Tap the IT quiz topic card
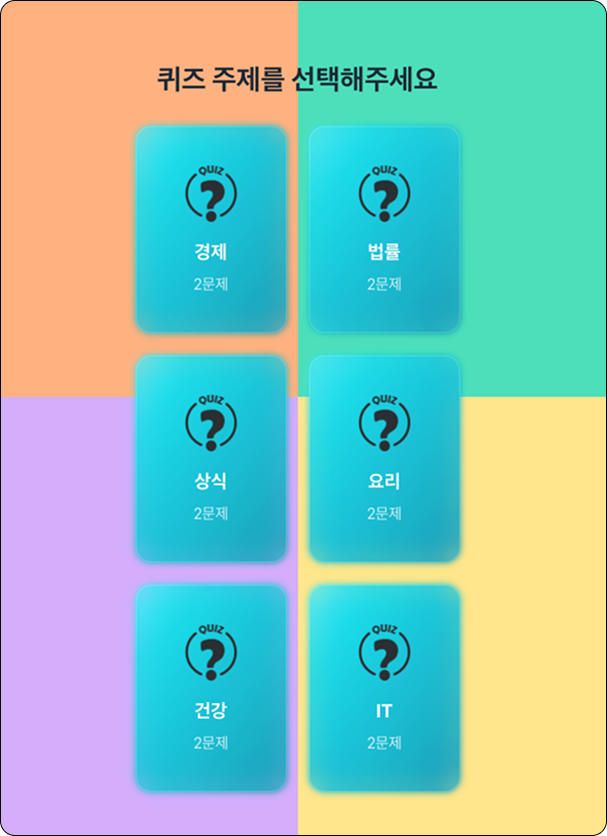The width and height of the screenshot is (607, 836). coord(384,688)
